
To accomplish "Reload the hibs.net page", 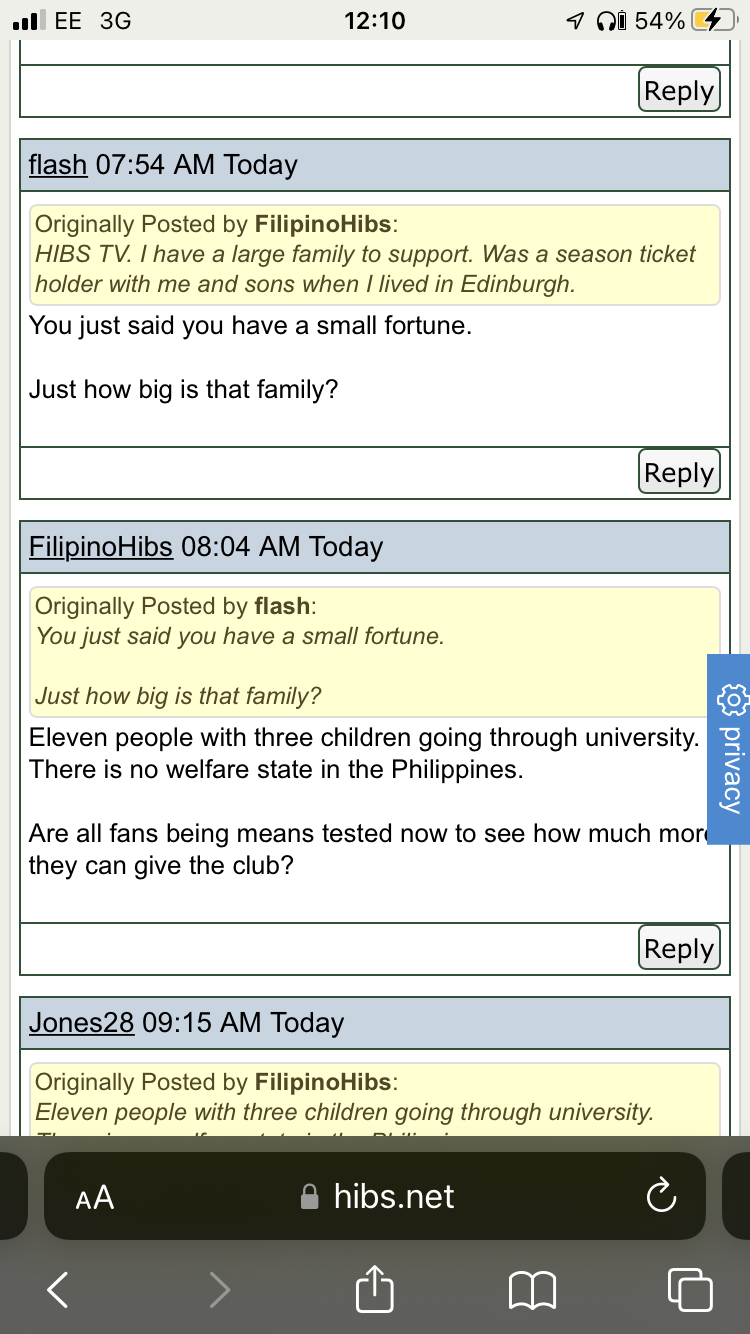I will click(661, 1196).
